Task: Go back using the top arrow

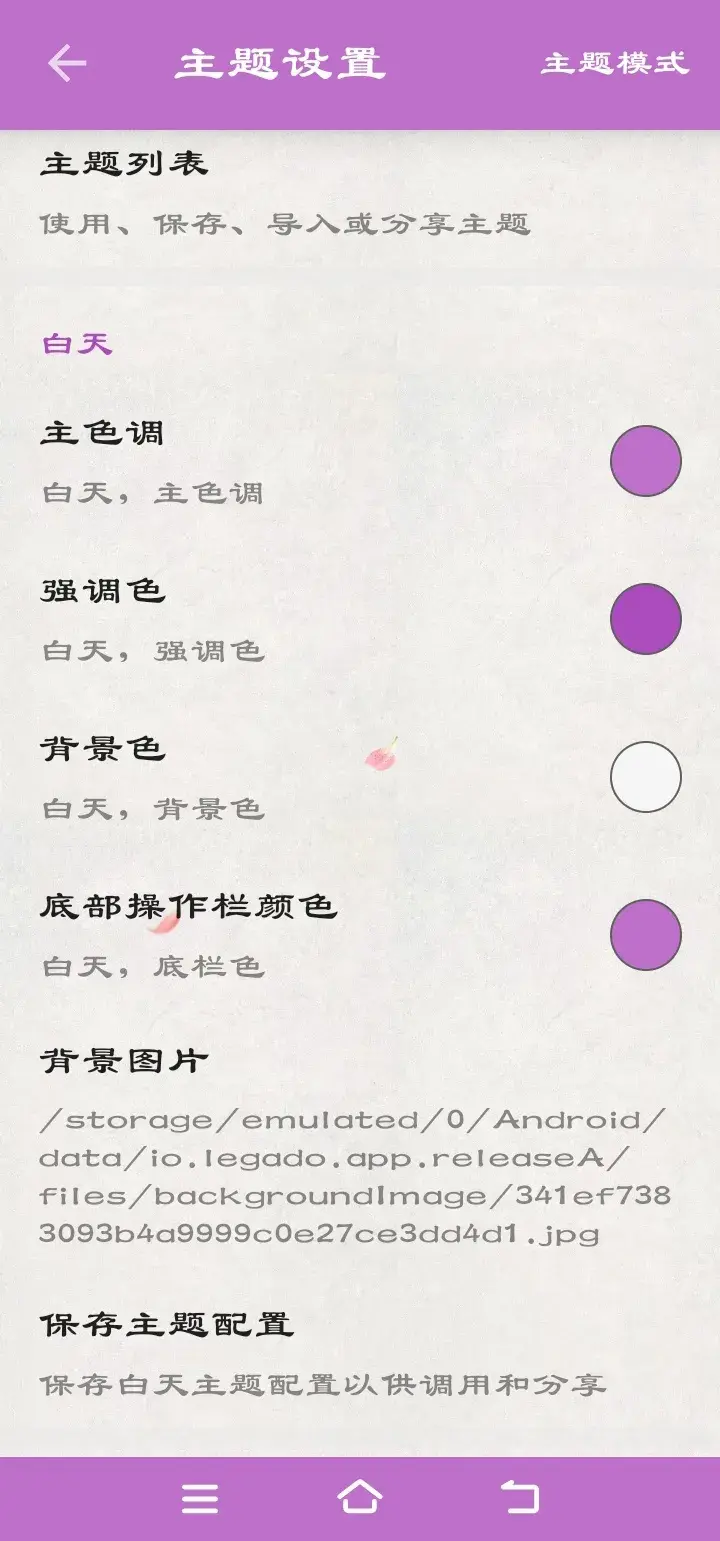Action: (67, 64)
